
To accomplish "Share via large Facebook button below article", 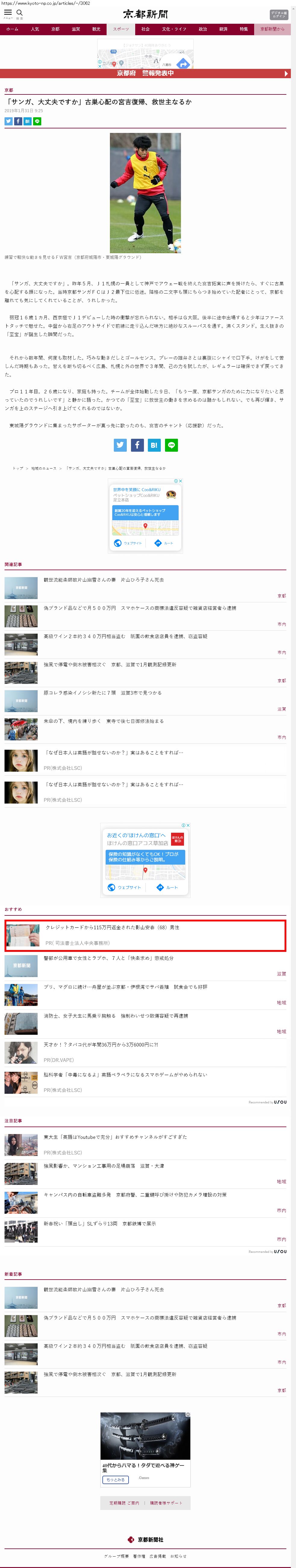I will pyautogui.click(x=137, y=445).
